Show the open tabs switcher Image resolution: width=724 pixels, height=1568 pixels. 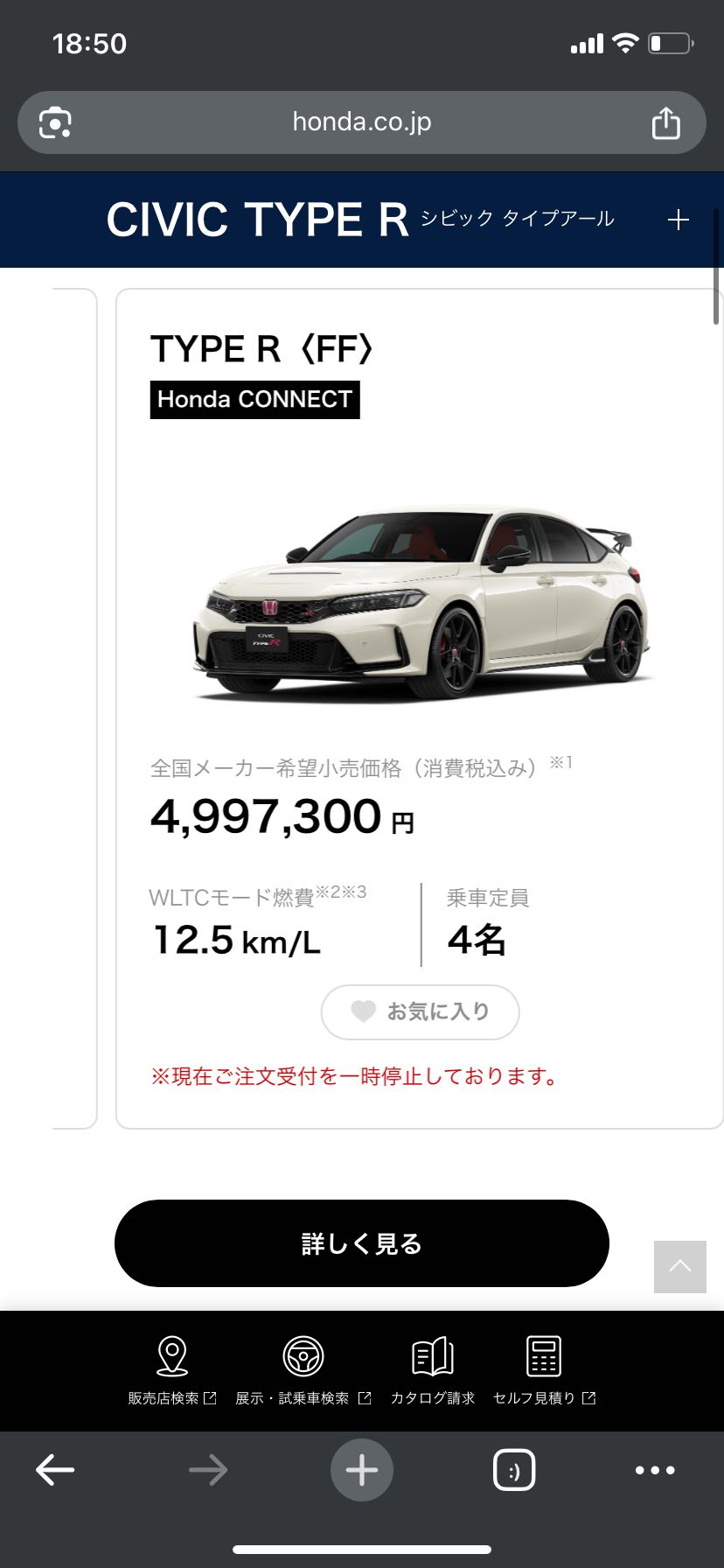(x=514, y=1470)
